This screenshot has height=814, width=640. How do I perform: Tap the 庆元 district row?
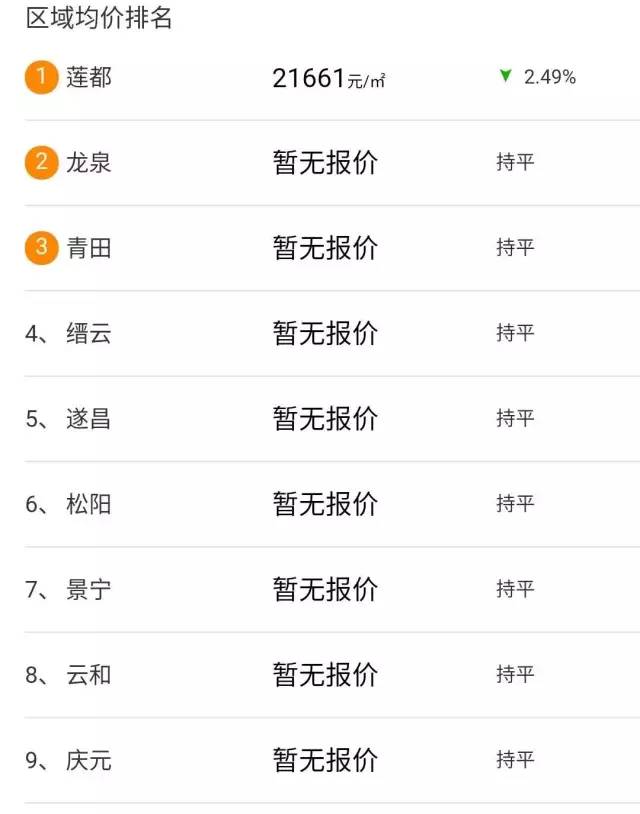(320, 760)
